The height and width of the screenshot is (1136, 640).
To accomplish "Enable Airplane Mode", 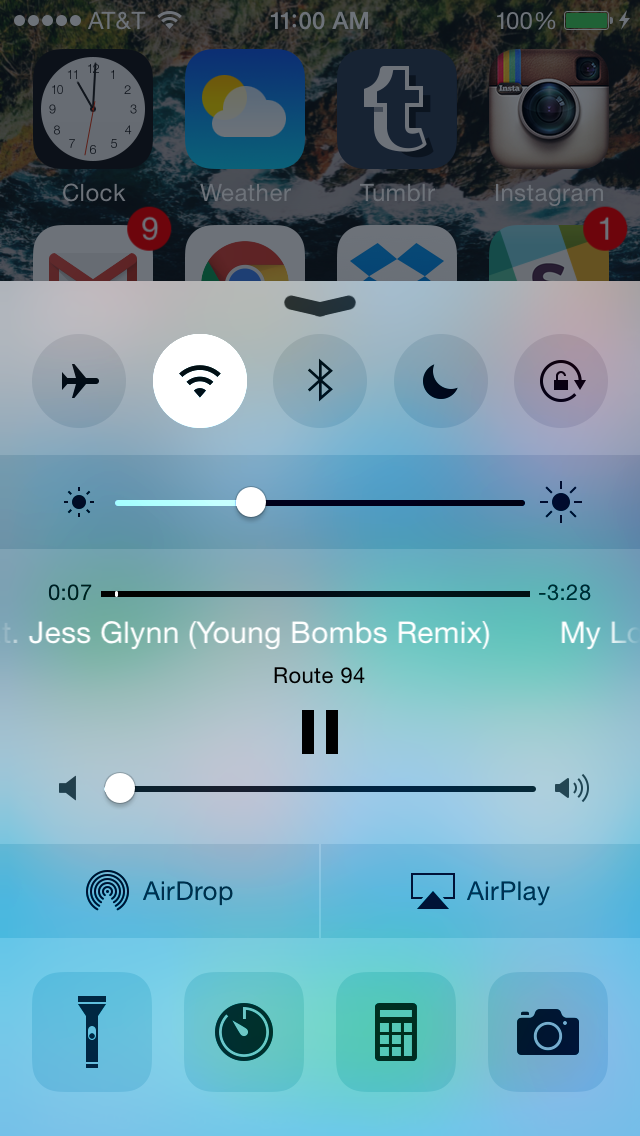I will pos(80,381).
